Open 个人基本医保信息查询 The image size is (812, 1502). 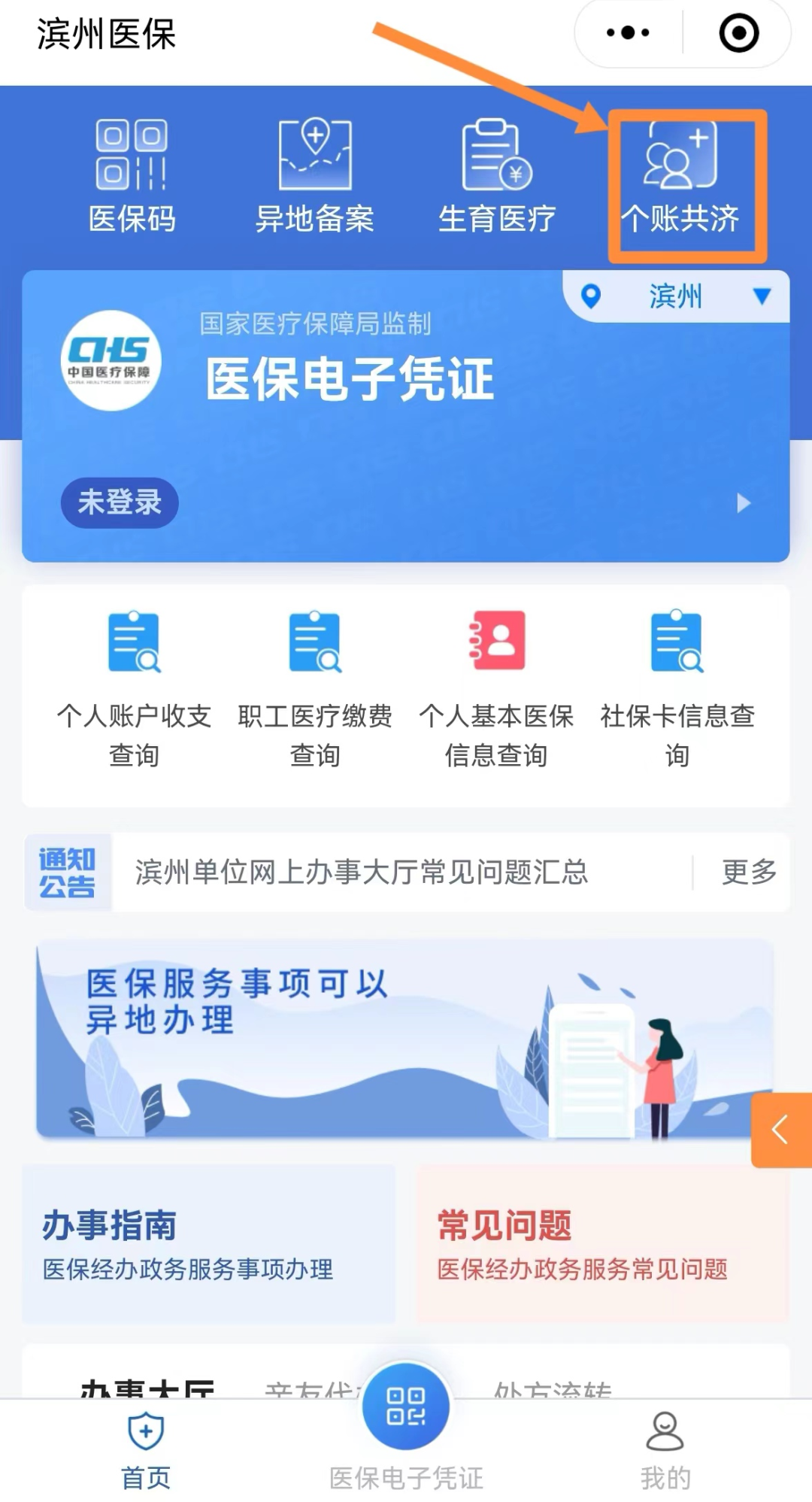(x=496, y=690)
